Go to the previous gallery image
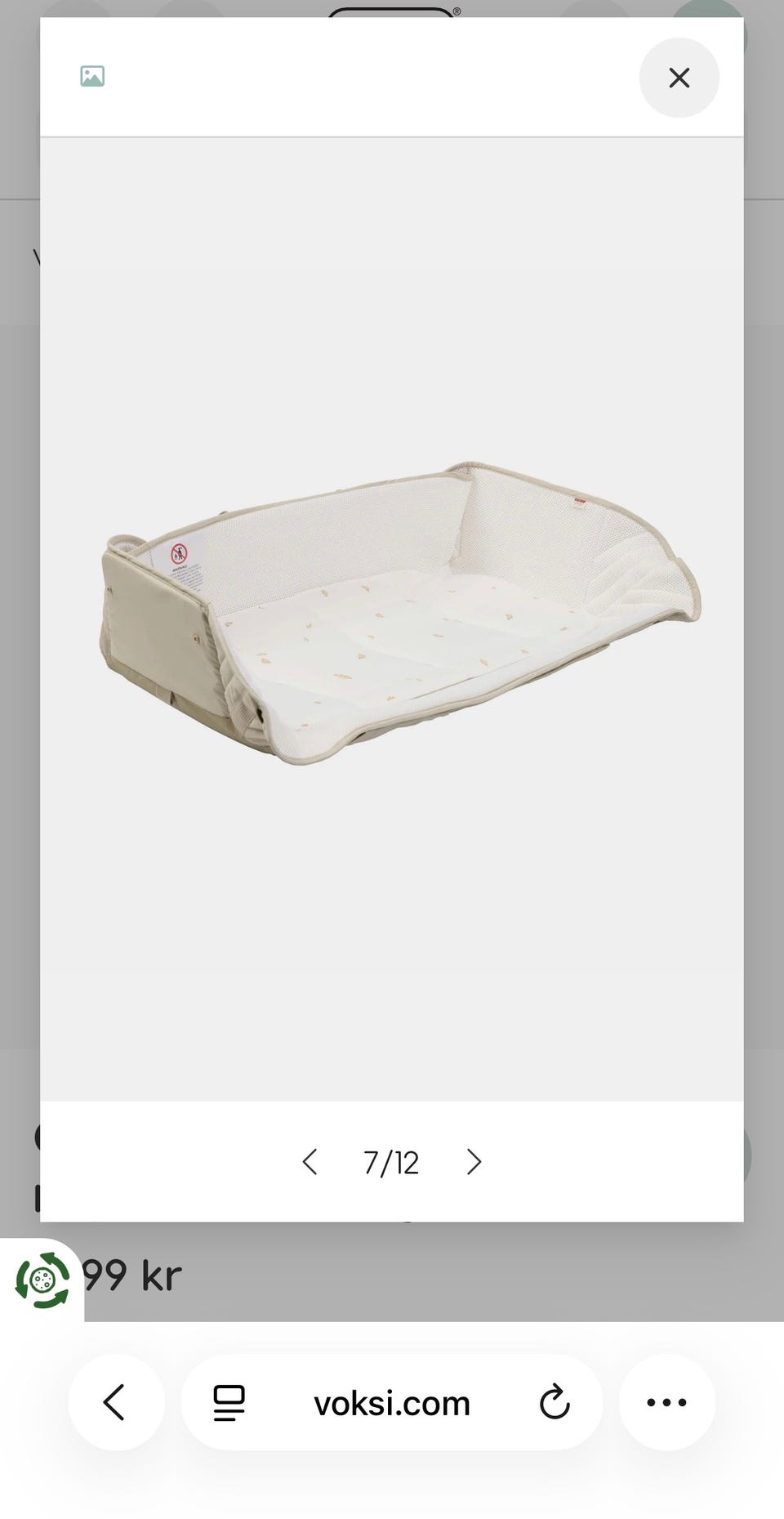This screenshot has height=1519, width=784. (x=310, y=1162)
